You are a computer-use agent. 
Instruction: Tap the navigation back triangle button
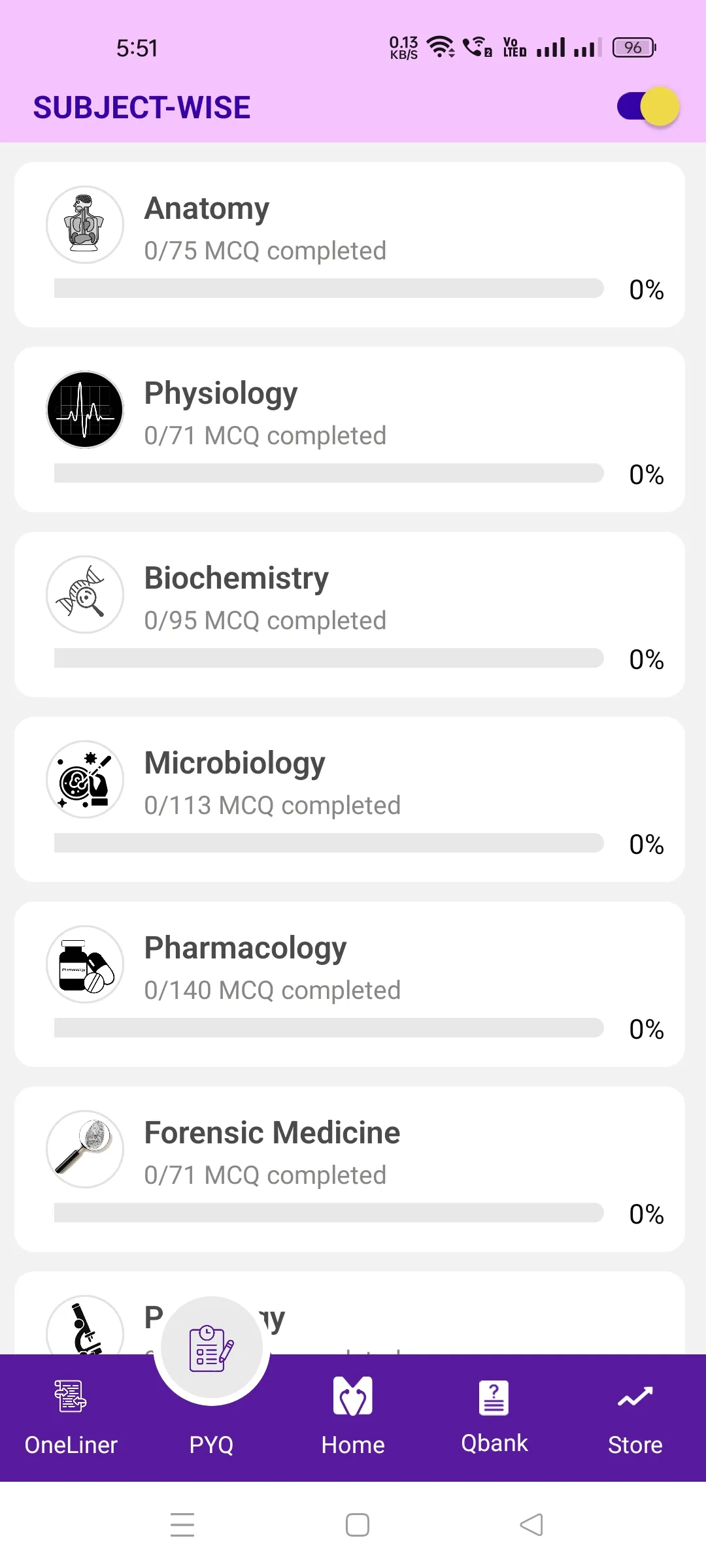531,1524
